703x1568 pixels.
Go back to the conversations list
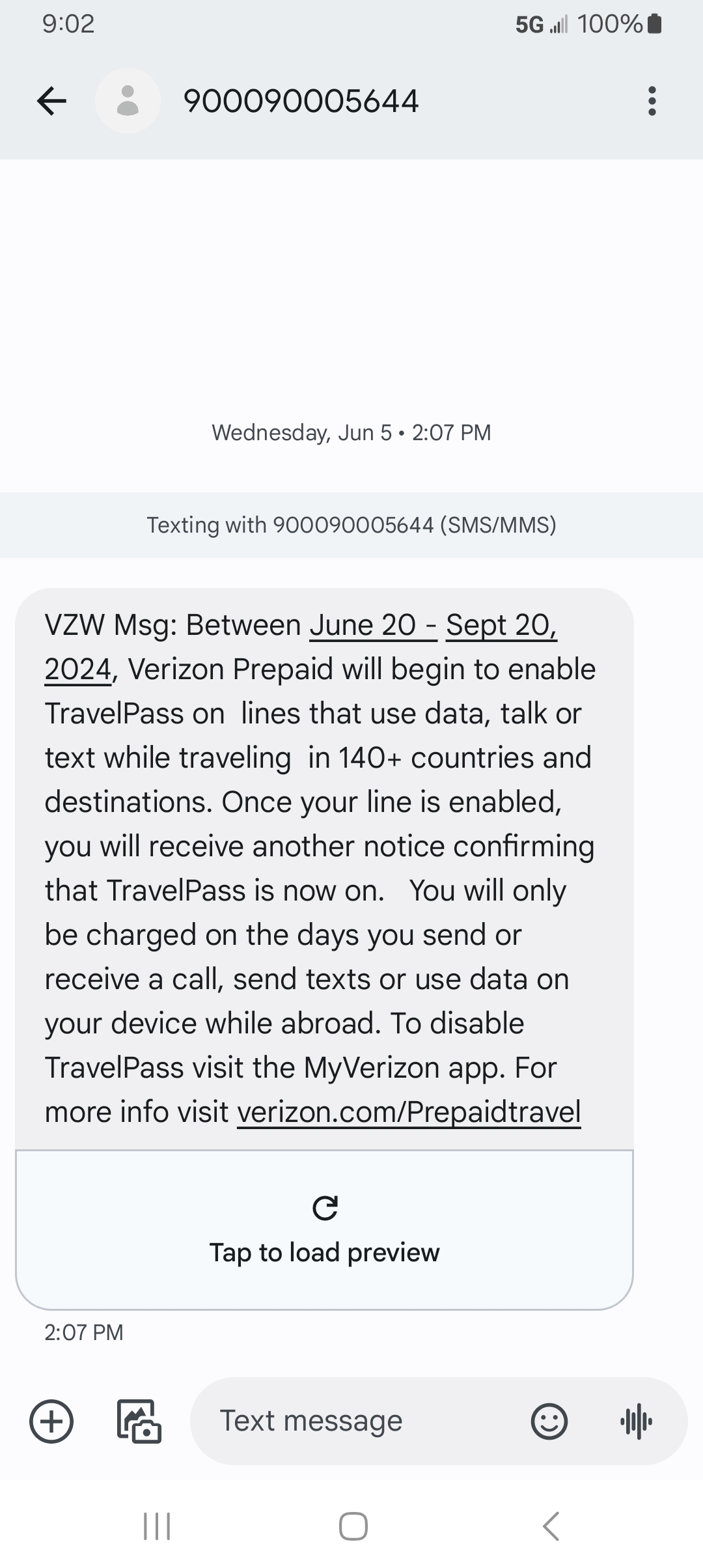[52, 101]
